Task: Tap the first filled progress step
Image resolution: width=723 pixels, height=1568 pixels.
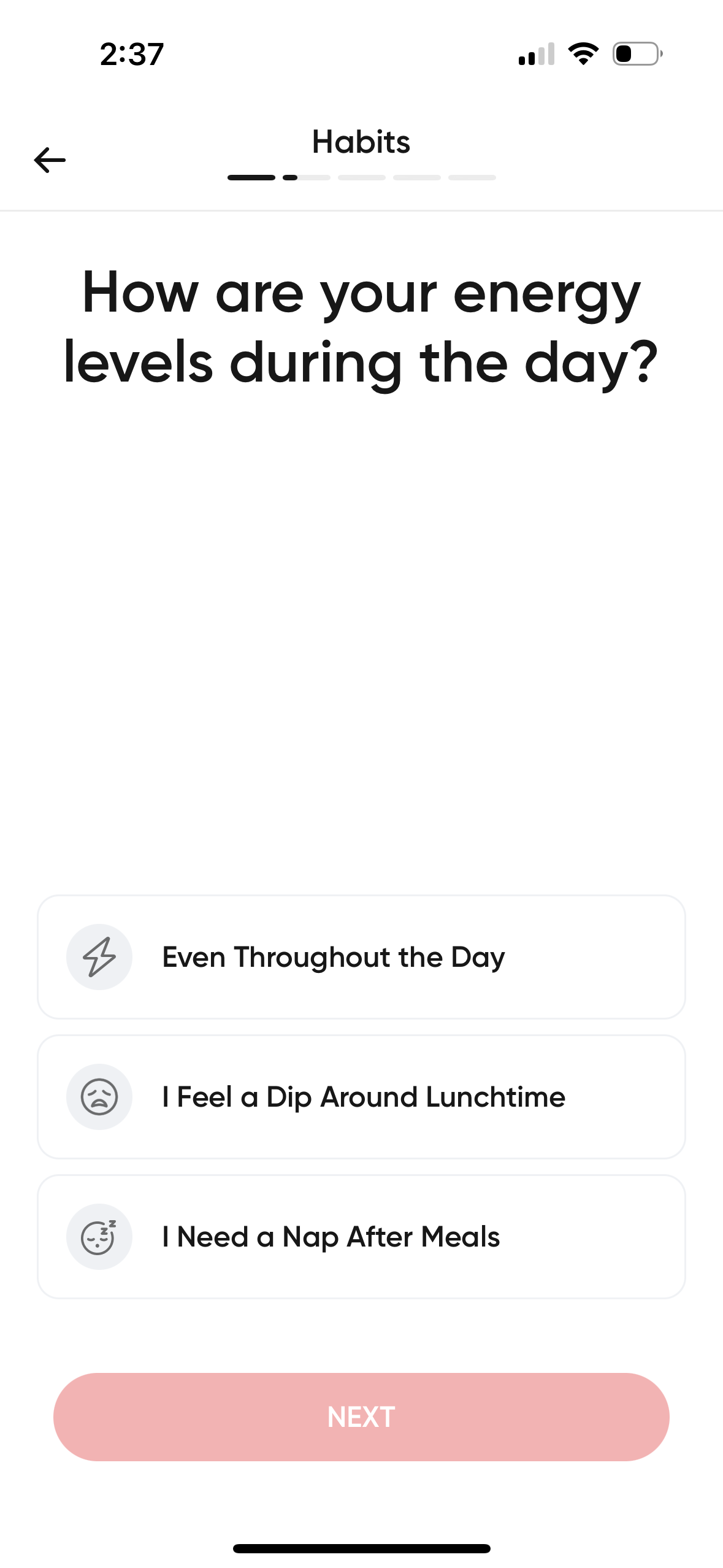Action: (x=251, y=177)
